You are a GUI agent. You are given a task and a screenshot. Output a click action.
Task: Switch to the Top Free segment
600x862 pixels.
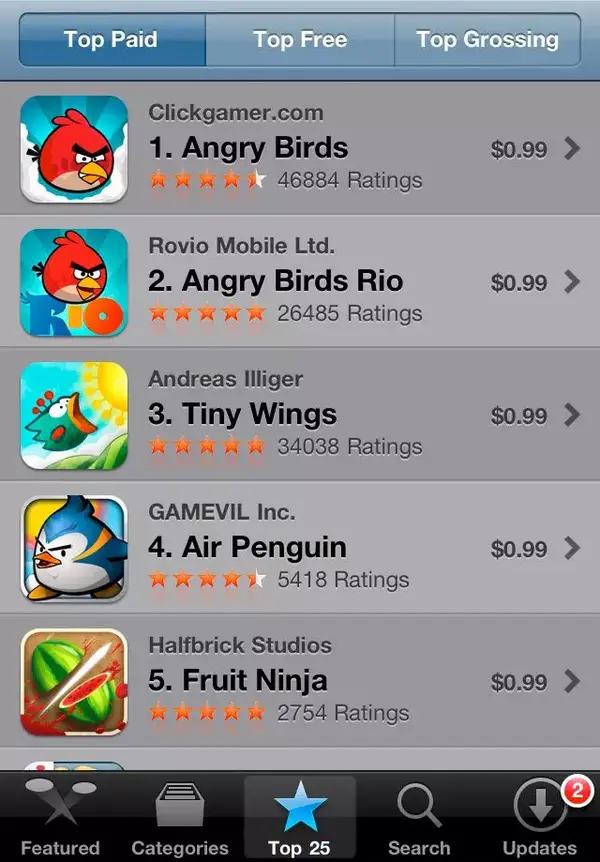(x=300, y=40)
